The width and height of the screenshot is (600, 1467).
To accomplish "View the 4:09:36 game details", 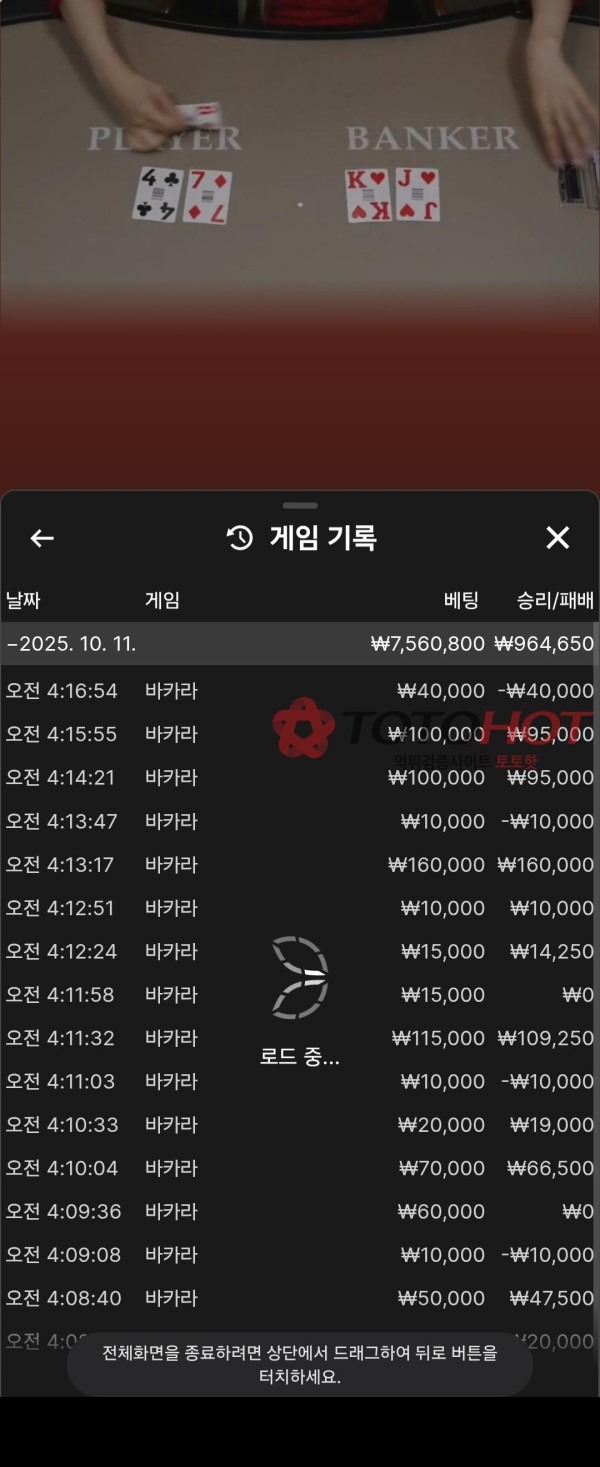I will 299,1212.
